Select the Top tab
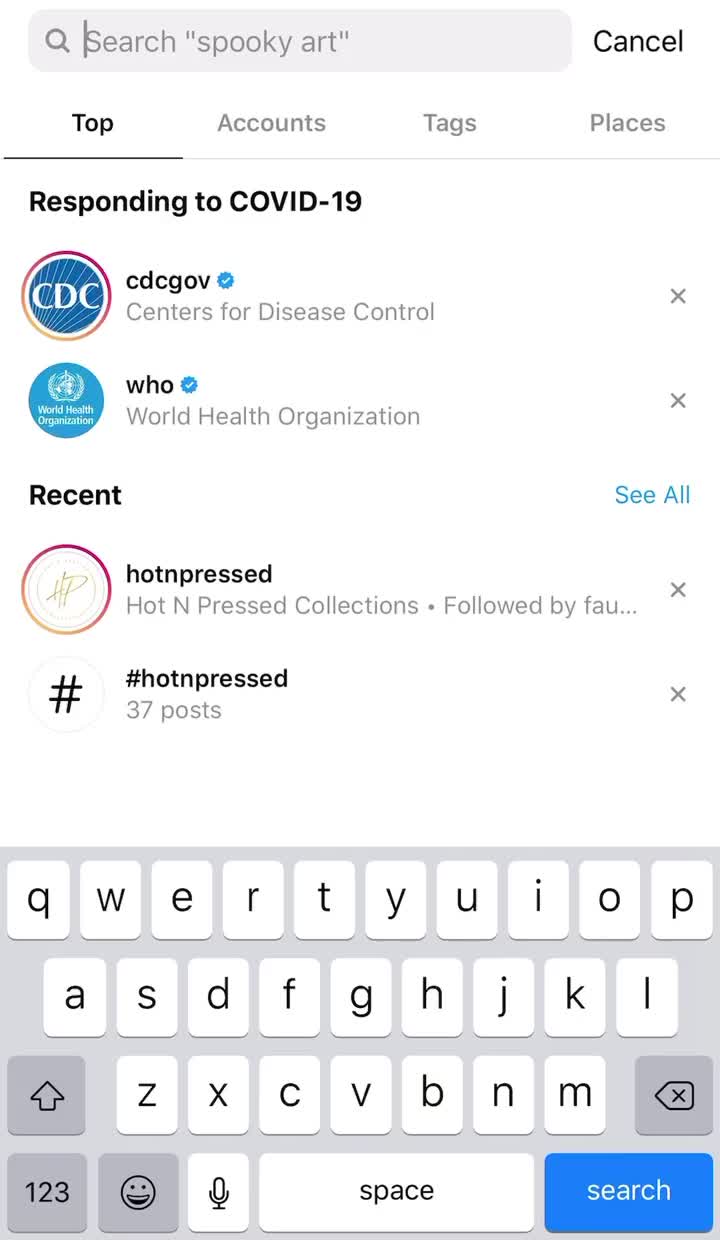720x1240 pixels. (92, 123)
